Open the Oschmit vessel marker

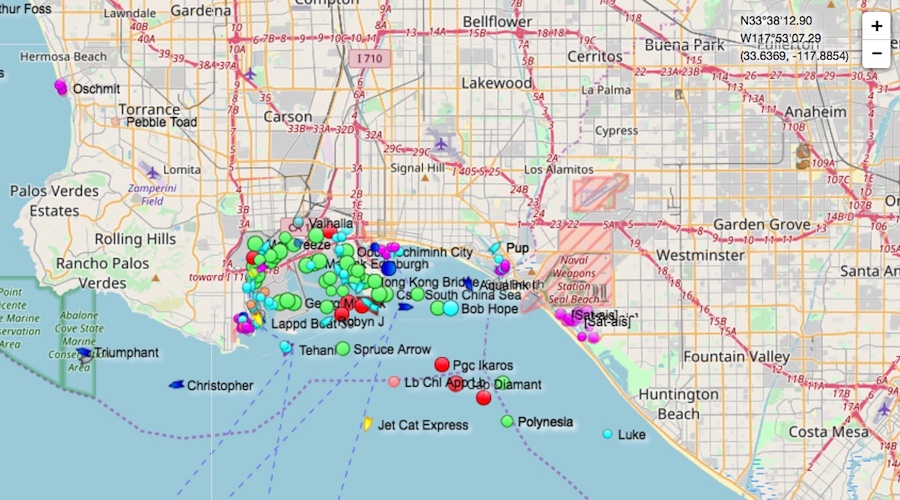[x=61, y=88]
